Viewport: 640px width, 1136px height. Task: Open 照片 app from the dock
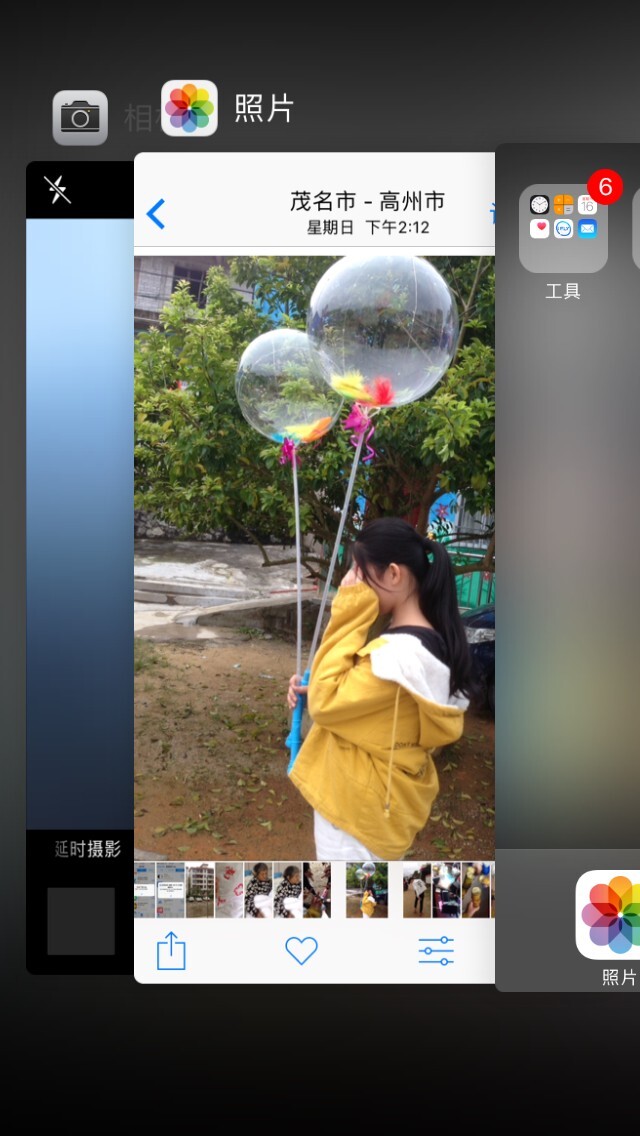(x=610, y=915)
